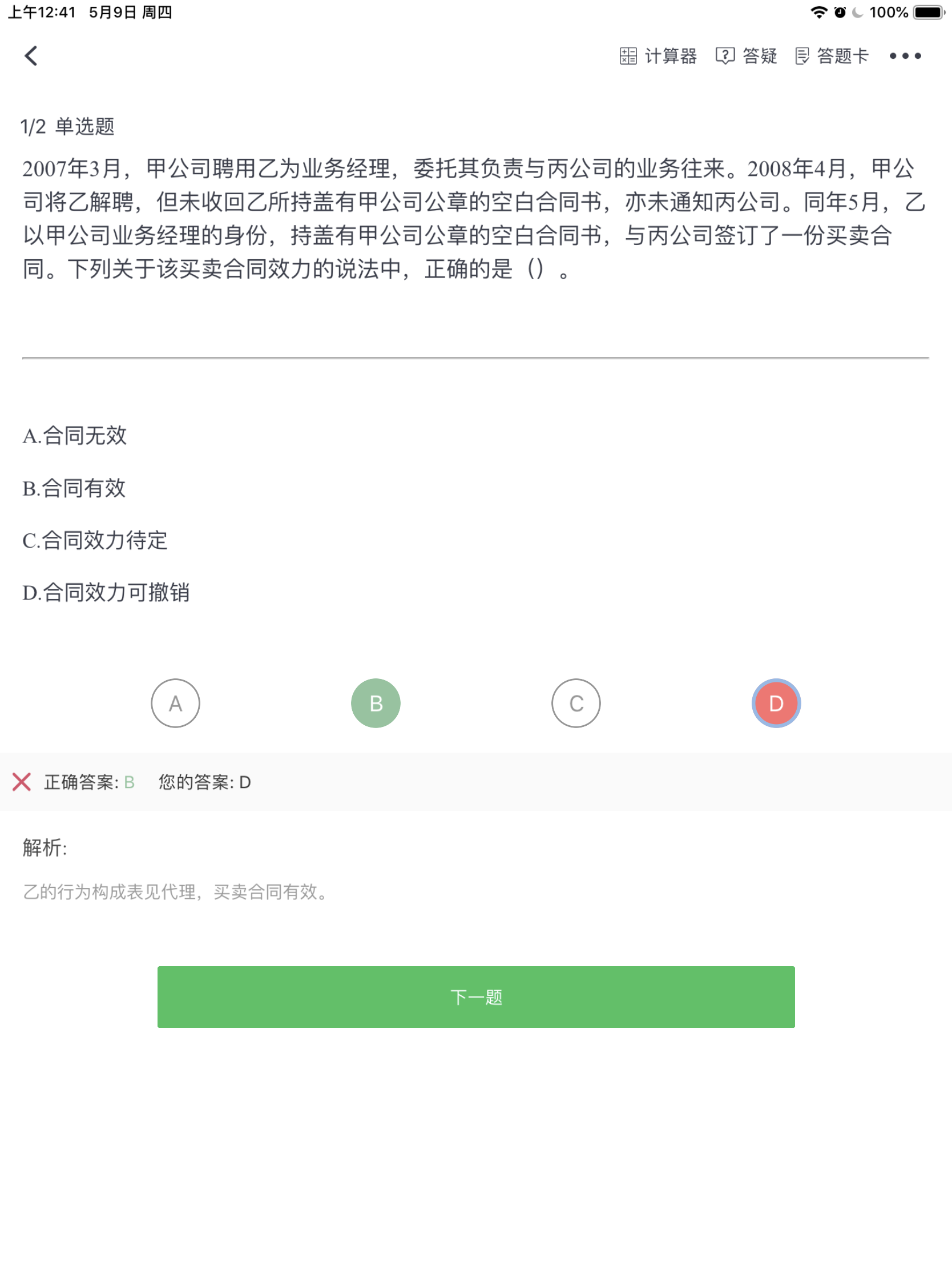The width and height of the screenshot is (952, 1270).
Task: Go to the next question with 下一题
Action: pyautogui.click(x=475, y=996)
